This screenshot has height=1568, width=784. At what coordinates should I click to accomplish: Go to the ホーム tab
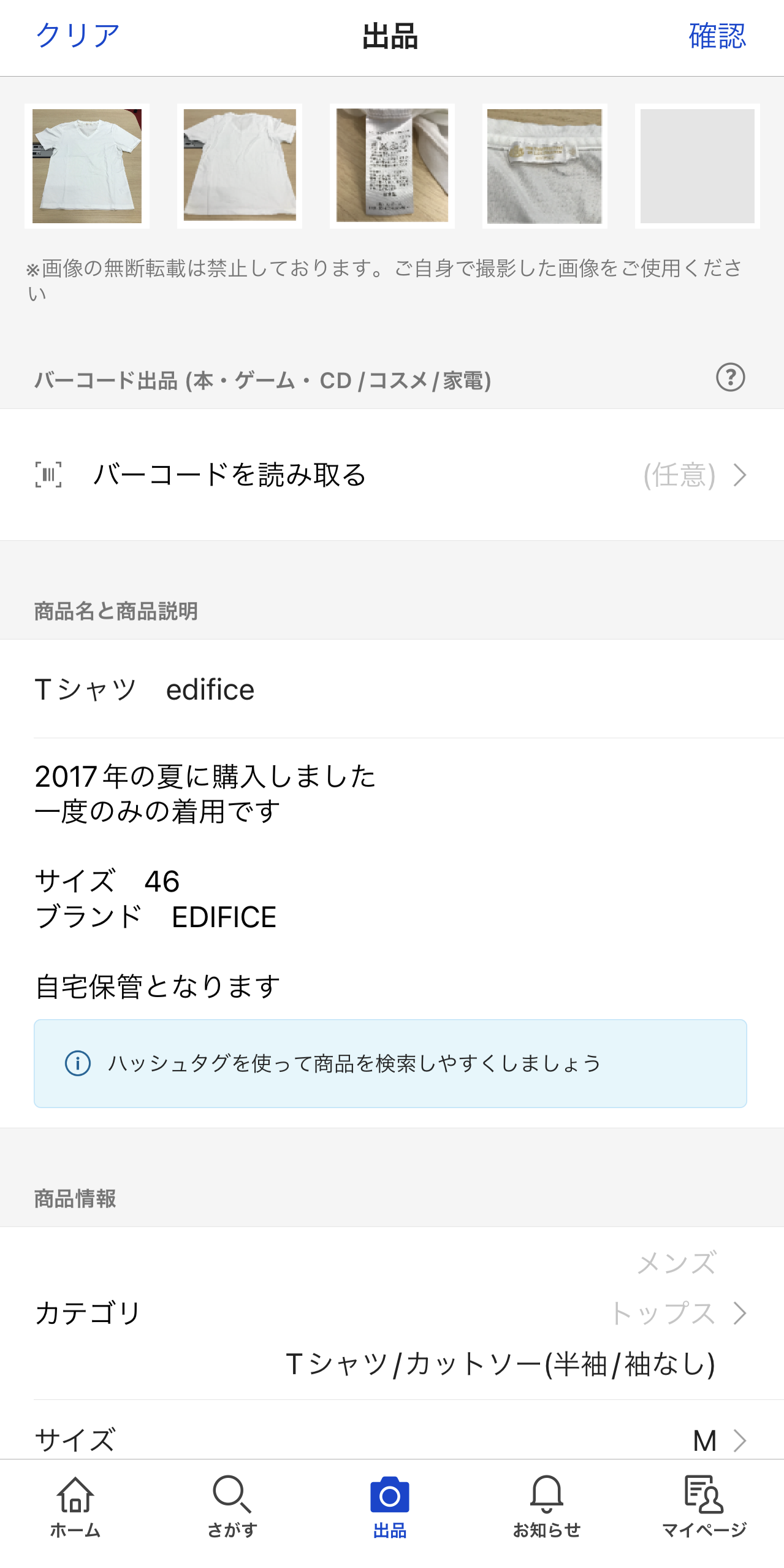click(x=75, y=1507)
